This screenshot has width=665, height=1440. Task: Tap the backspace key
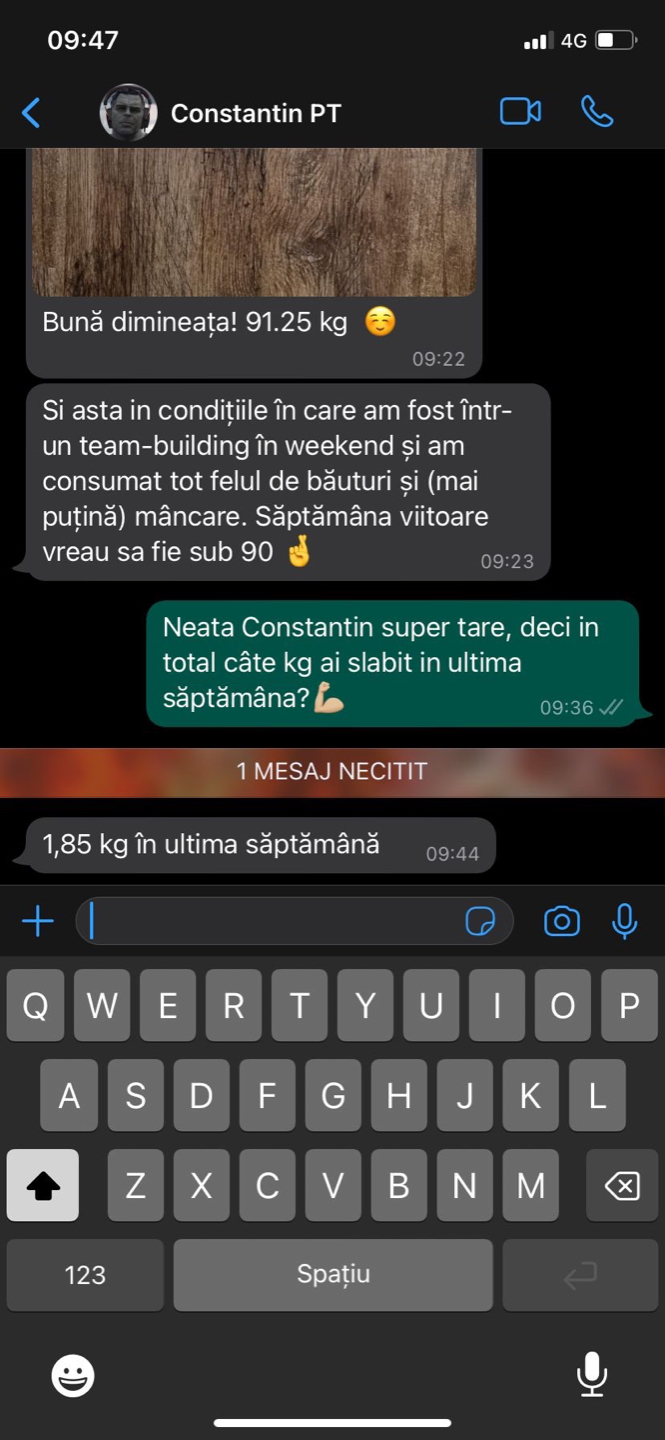pos(622,1185)
